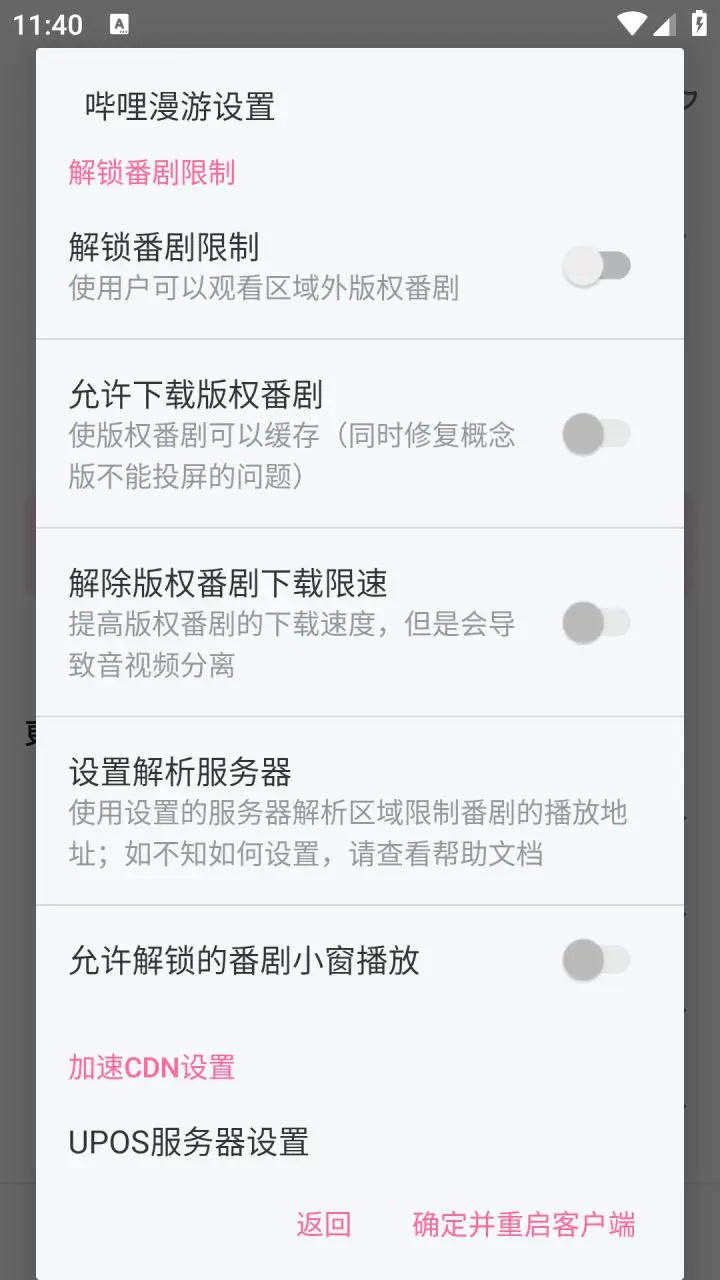720x1280 pixels.
Task: Turn on 允许下载版权番剧 toggle
Action: point(596,434)
